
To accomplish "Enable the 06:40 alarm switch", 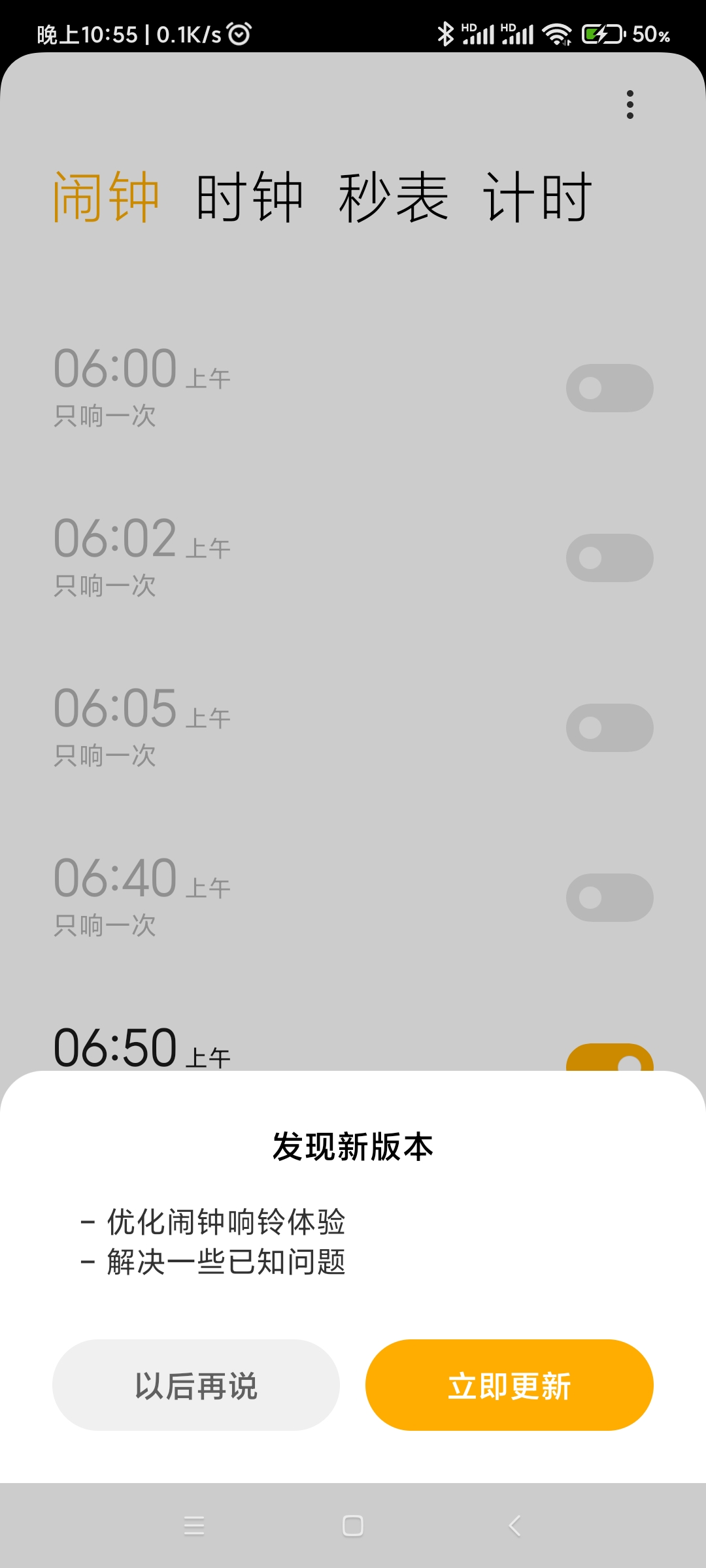I will [x=610, y=898].
